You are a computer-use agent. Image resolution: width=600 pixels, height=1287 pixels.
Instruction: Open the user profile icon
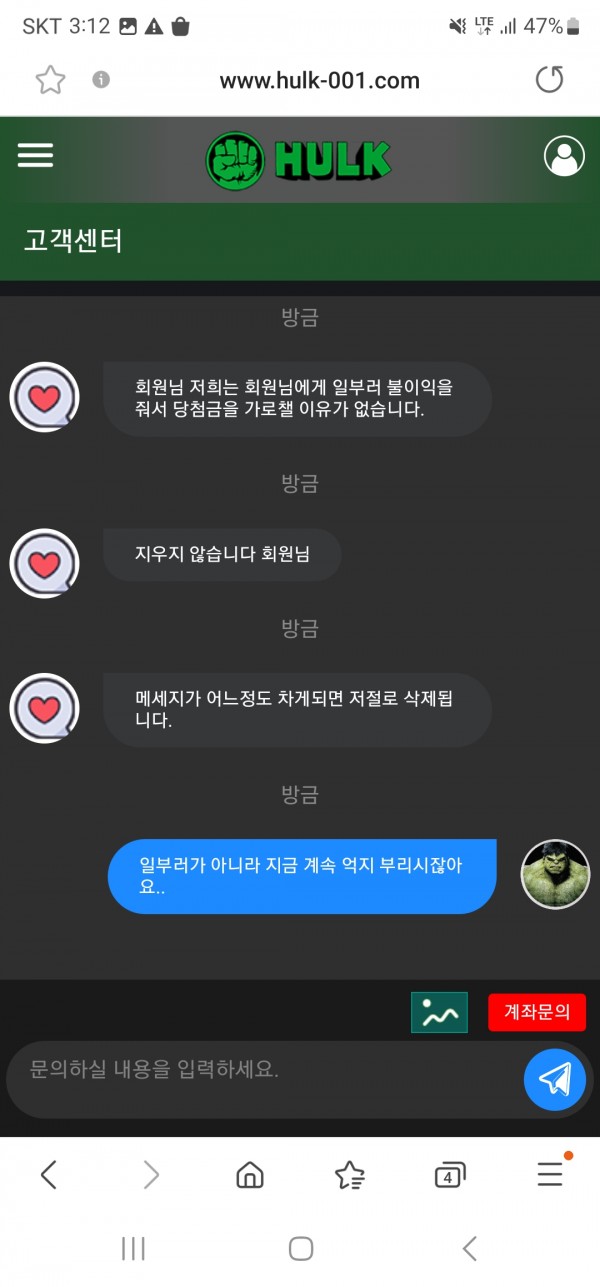[x=564, y=156]
